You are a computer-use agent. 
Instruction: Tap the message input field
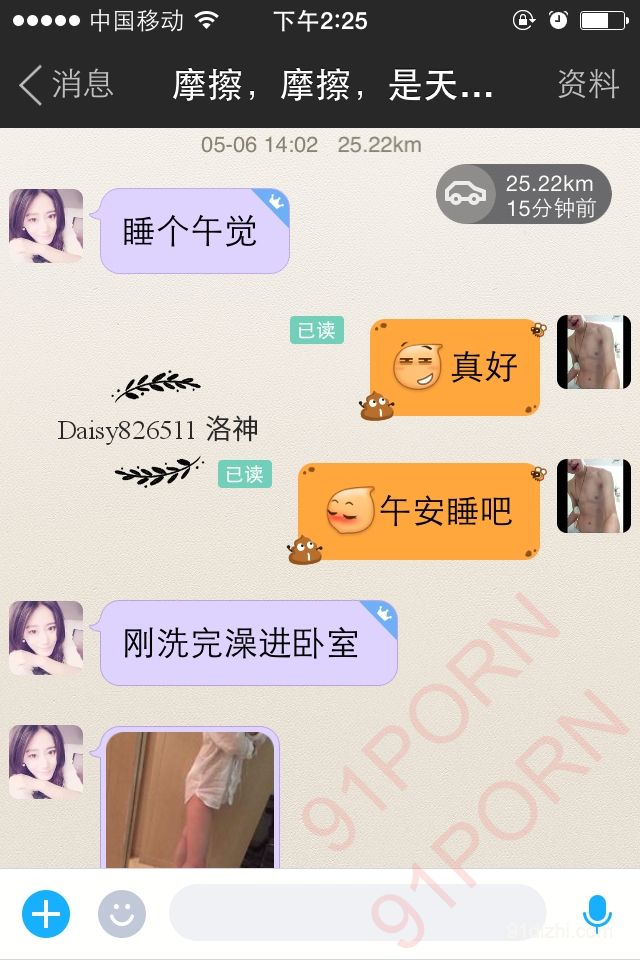point(357,913)
